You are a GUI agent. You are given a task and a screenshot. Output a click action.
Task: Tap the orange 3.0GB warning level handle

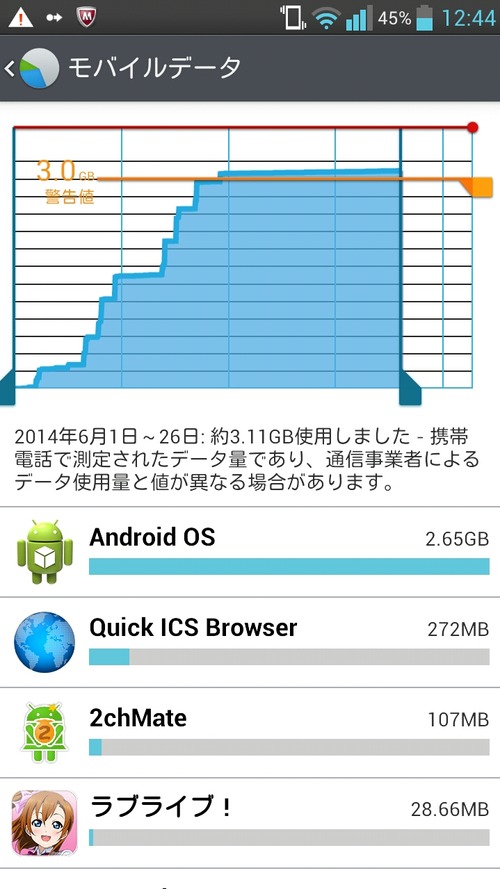tap(477, 188)
